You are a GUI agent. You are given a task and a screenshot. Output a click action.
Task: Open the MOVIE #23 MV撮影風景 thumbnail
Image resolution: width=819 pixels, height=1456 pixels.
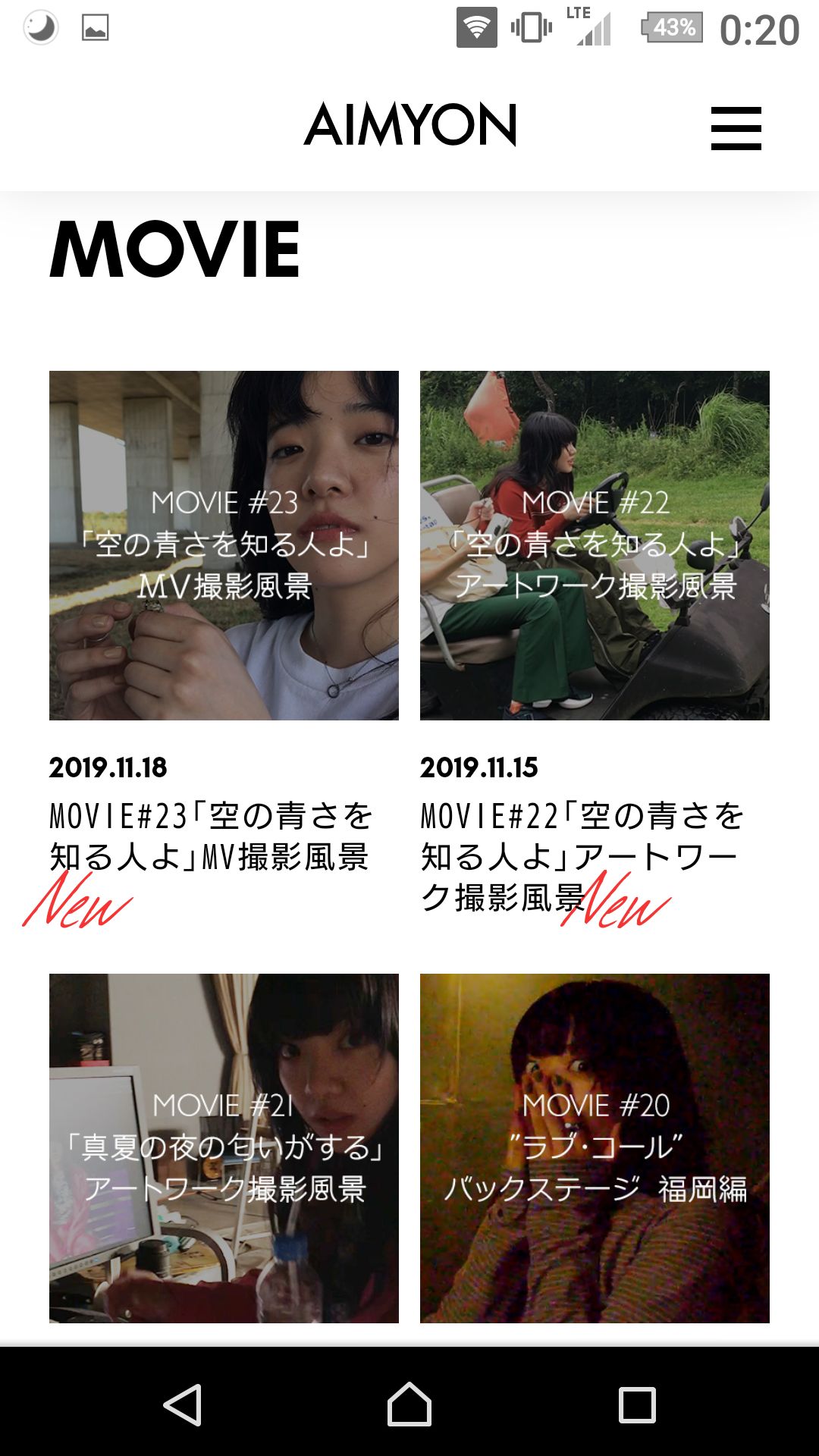point(224,545)
